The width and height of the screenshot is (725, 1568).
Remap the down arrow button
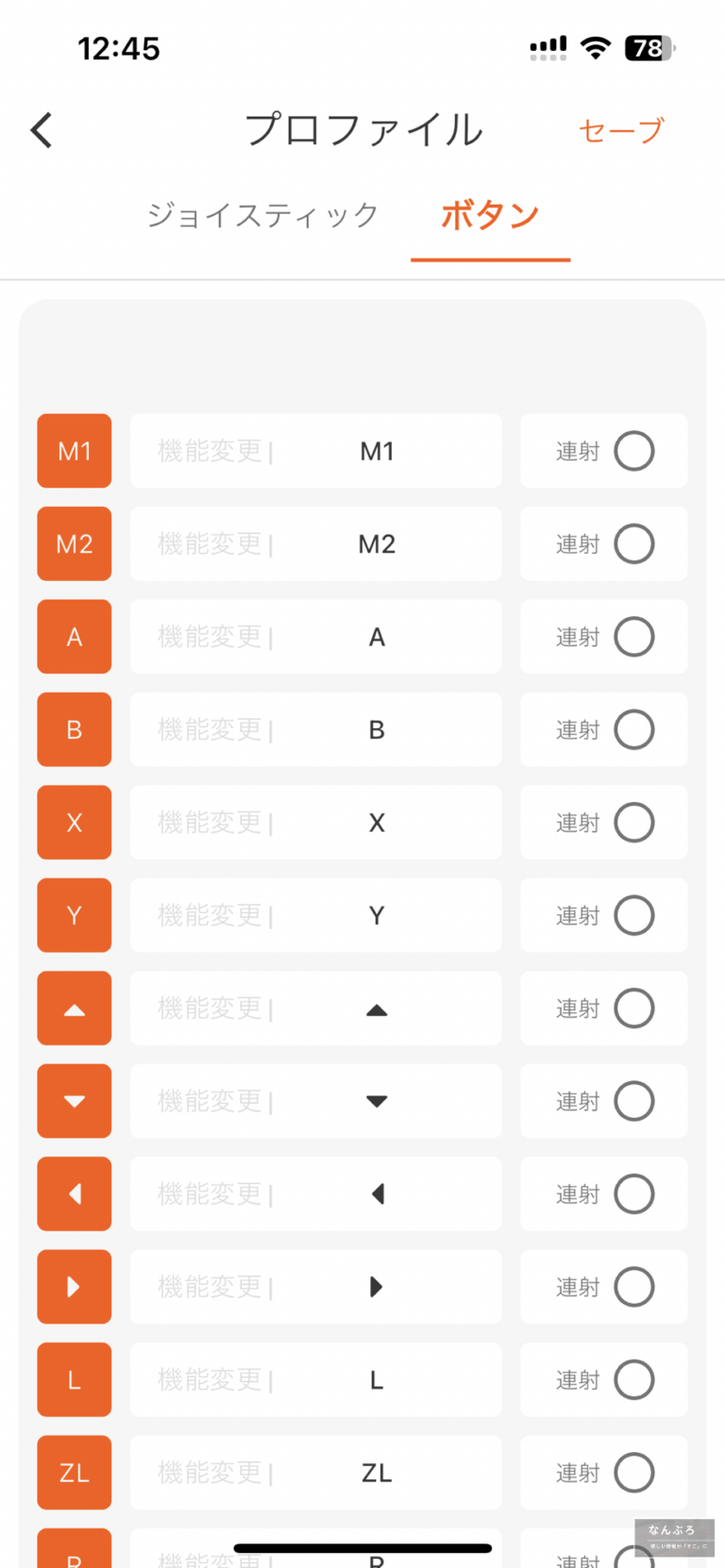[x=315, y=1101]
